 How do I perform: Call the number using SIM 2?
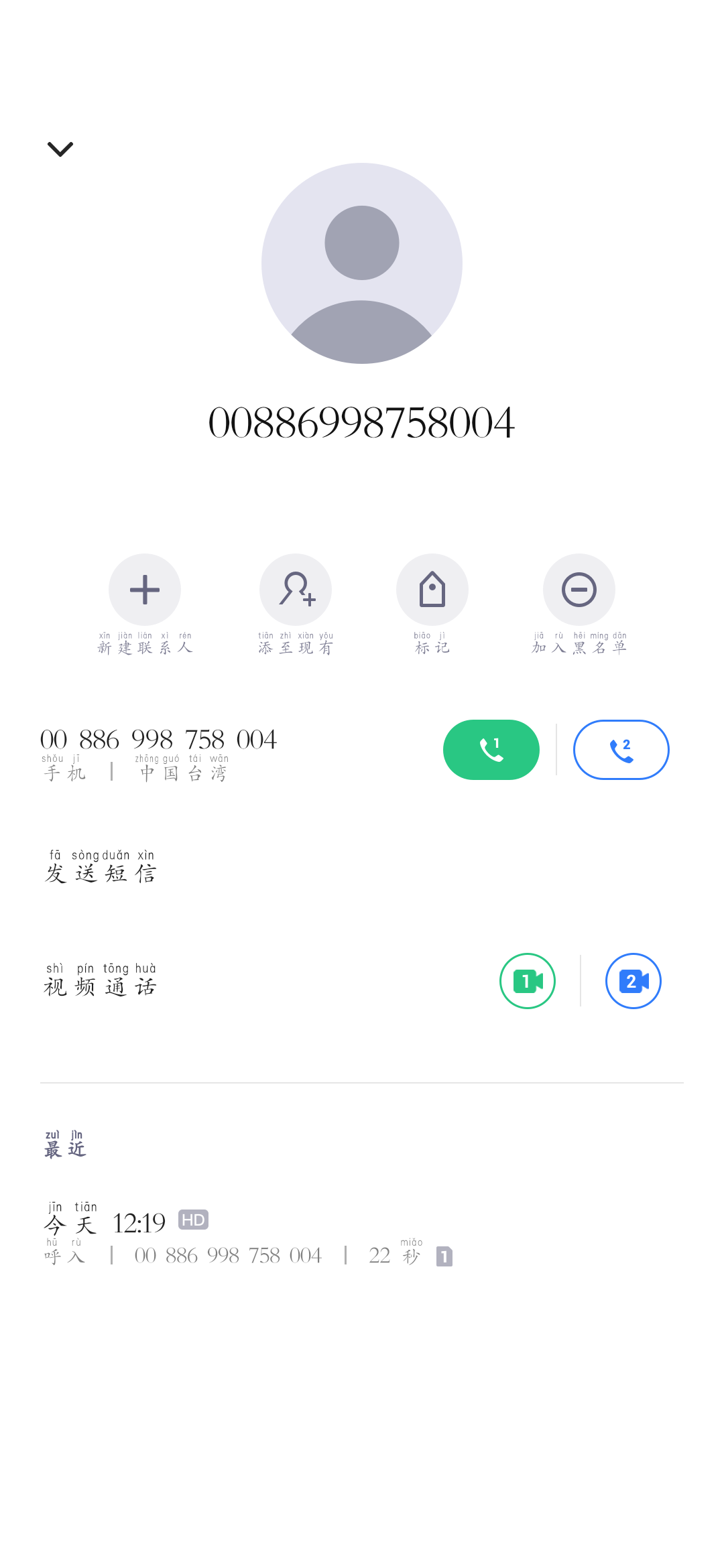[621, 750]
